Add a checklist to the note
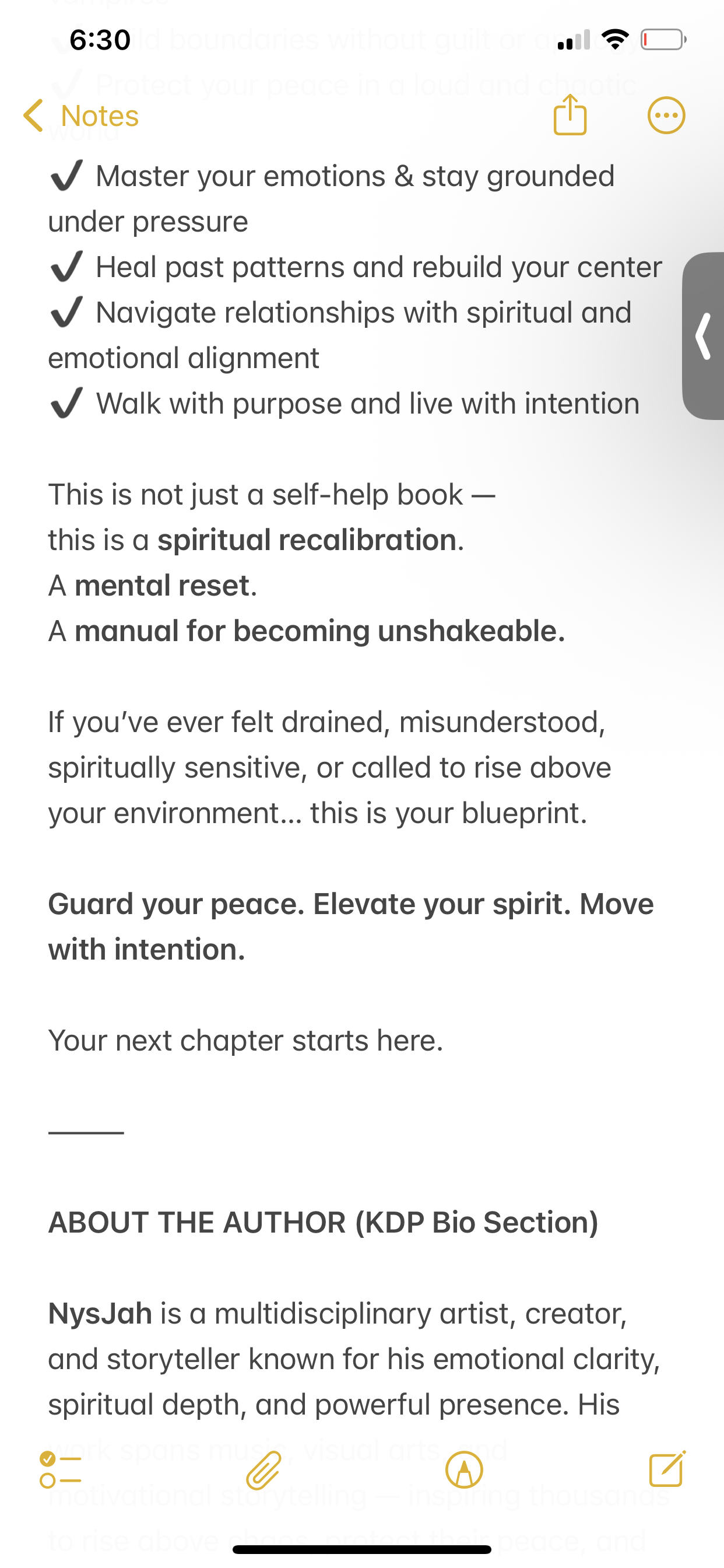This screenshot has width=724, height=1568. (x=60, y=1470)
